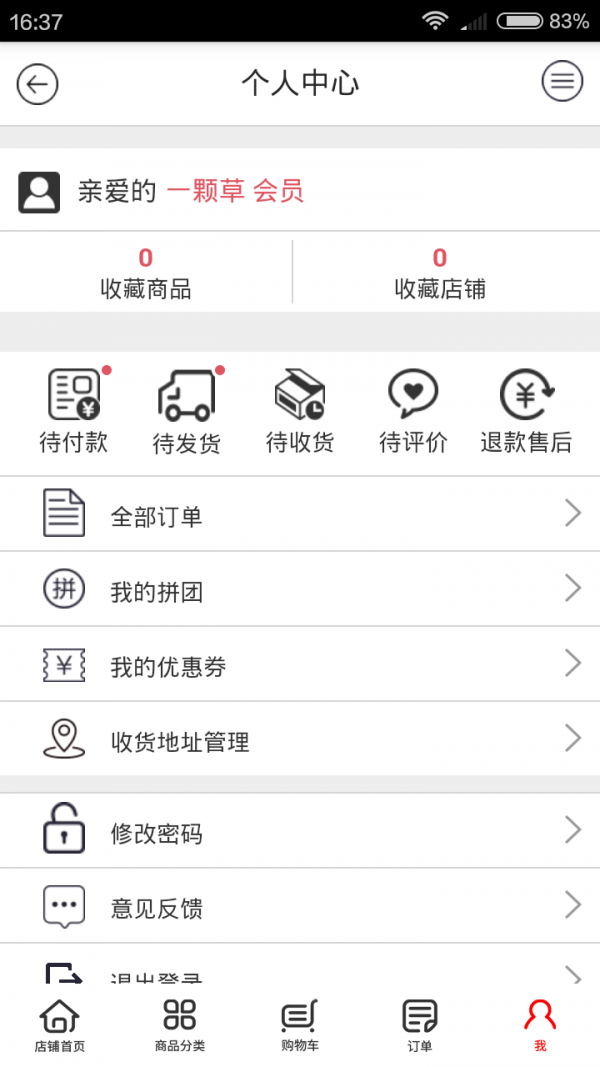Open 待评价 orders to review
Image resolution: width=600 pixels, height=1067 pixels.
coord(413,412)
